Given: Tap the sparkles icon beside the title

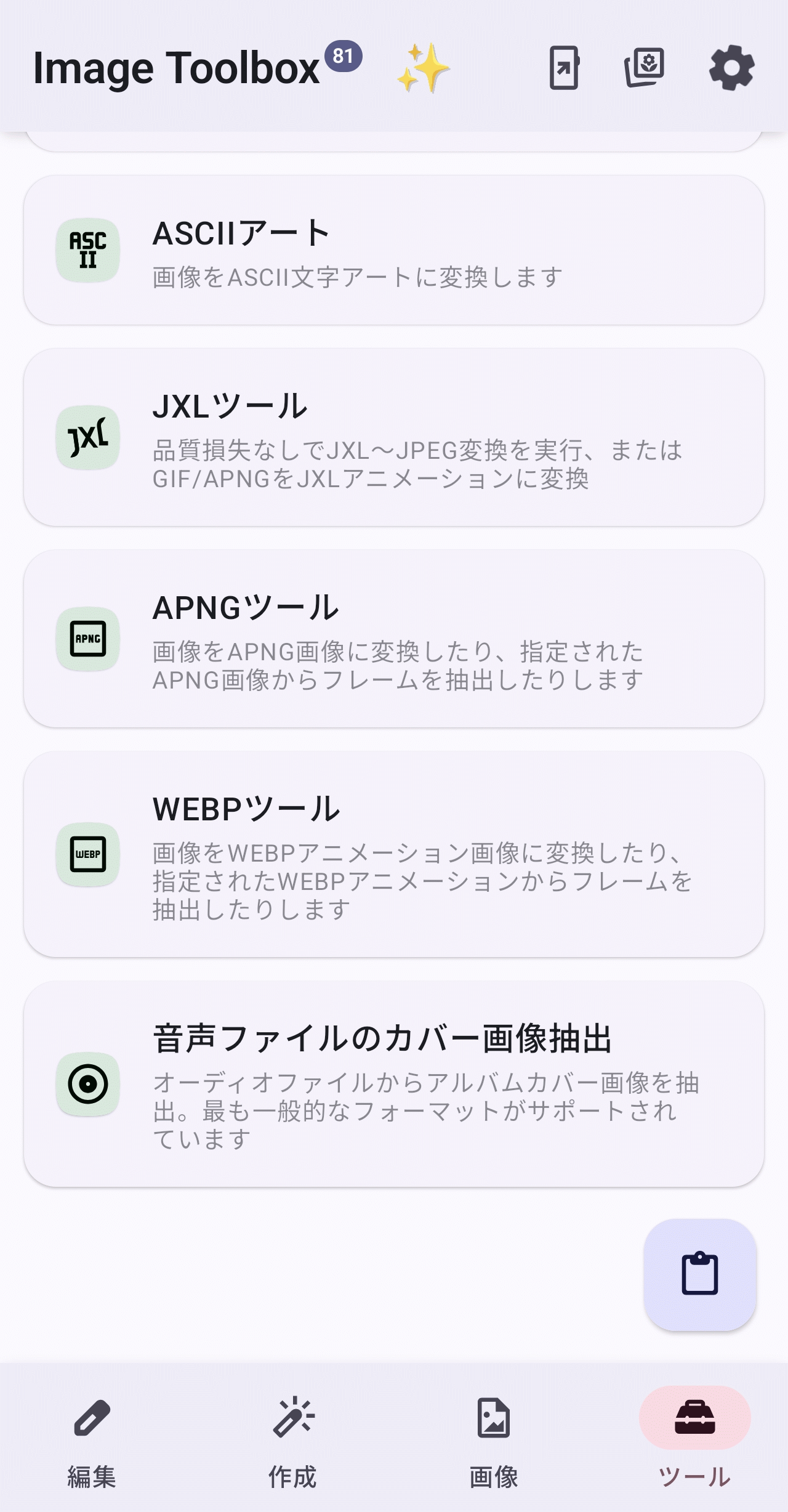Looking at the screenshot, I should click(423, 68).
